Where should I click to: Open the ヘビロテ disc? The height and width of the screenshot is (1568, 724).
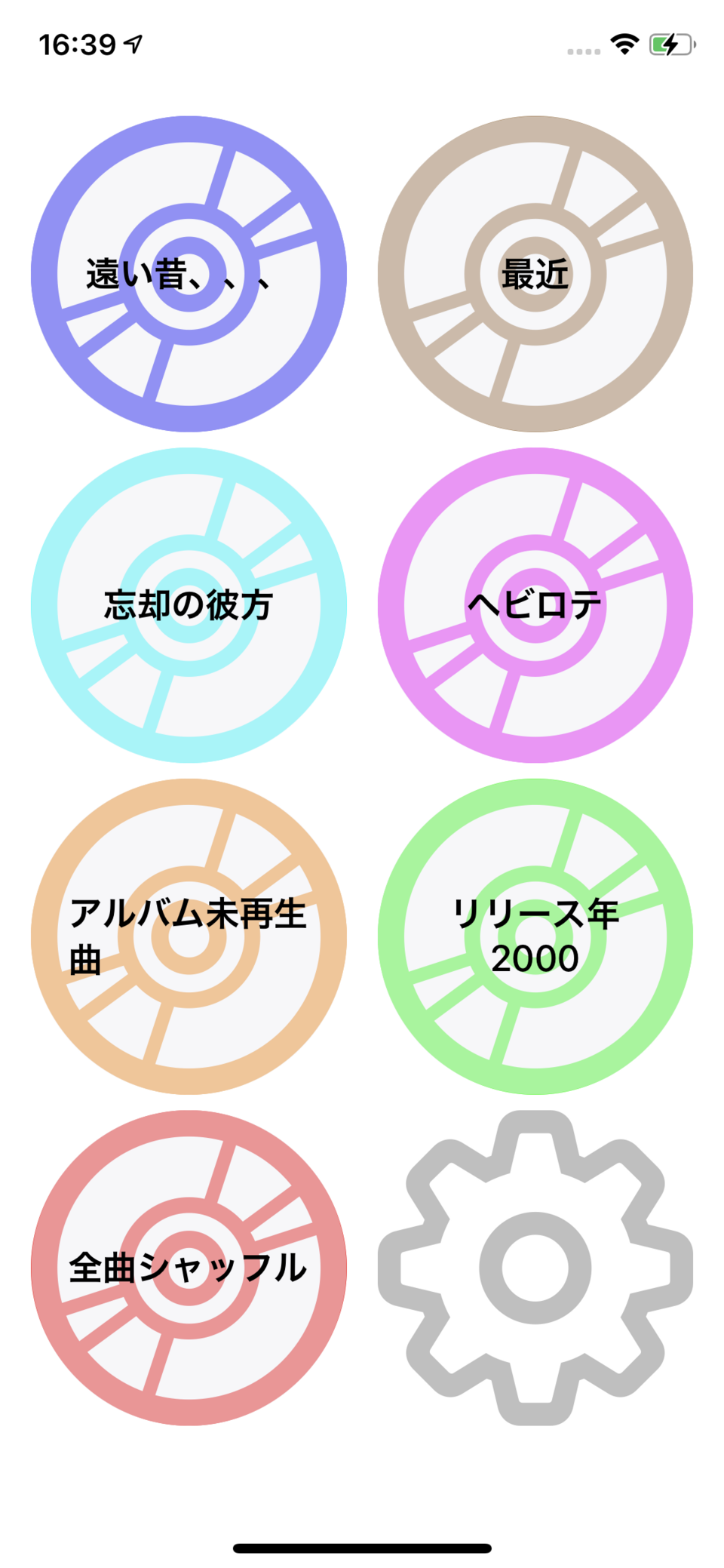[535, 605]
